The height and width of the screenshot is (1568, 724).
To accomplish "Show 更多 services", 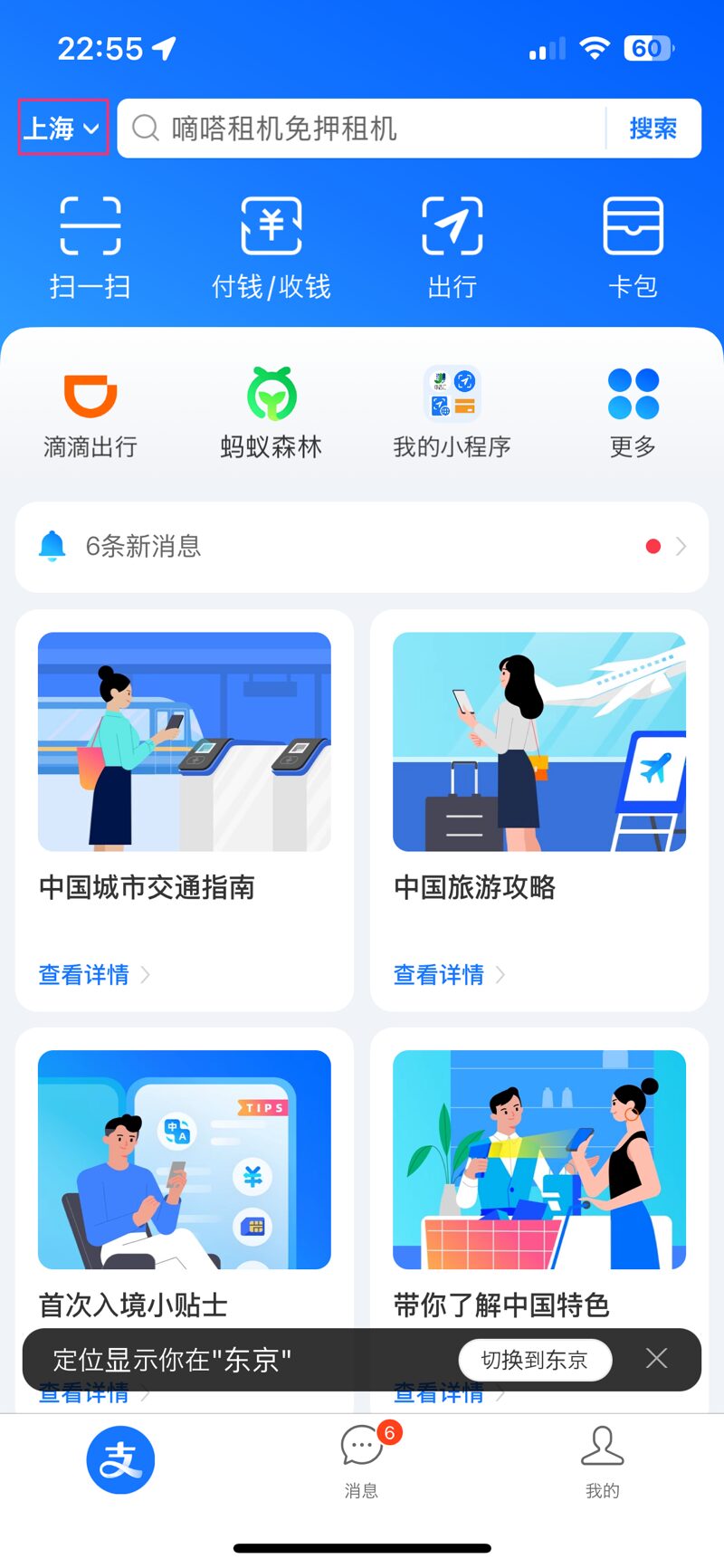I will (633, 412).
